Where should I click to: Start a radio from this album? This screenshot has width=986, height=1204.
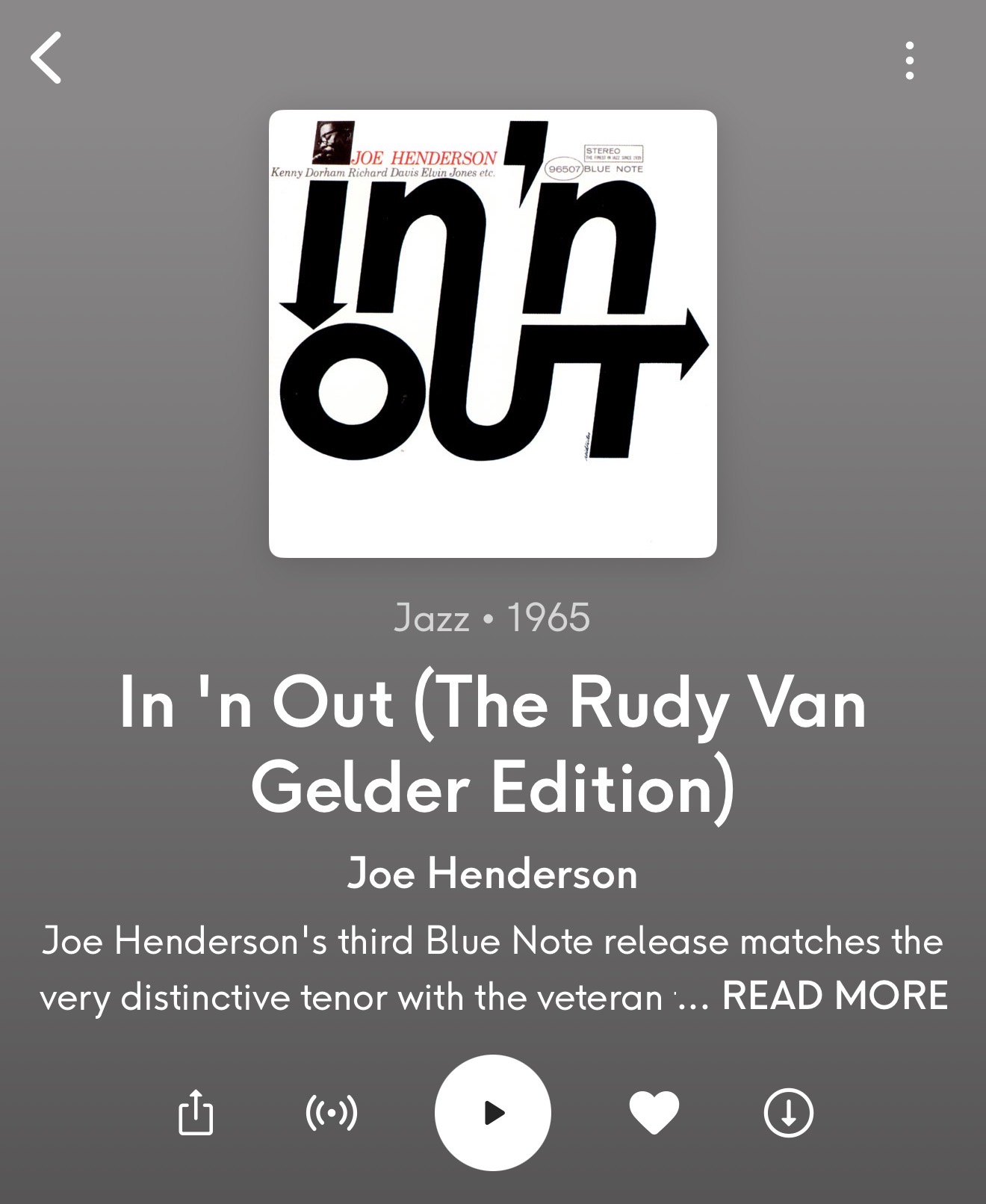(x=332, y=1113)
